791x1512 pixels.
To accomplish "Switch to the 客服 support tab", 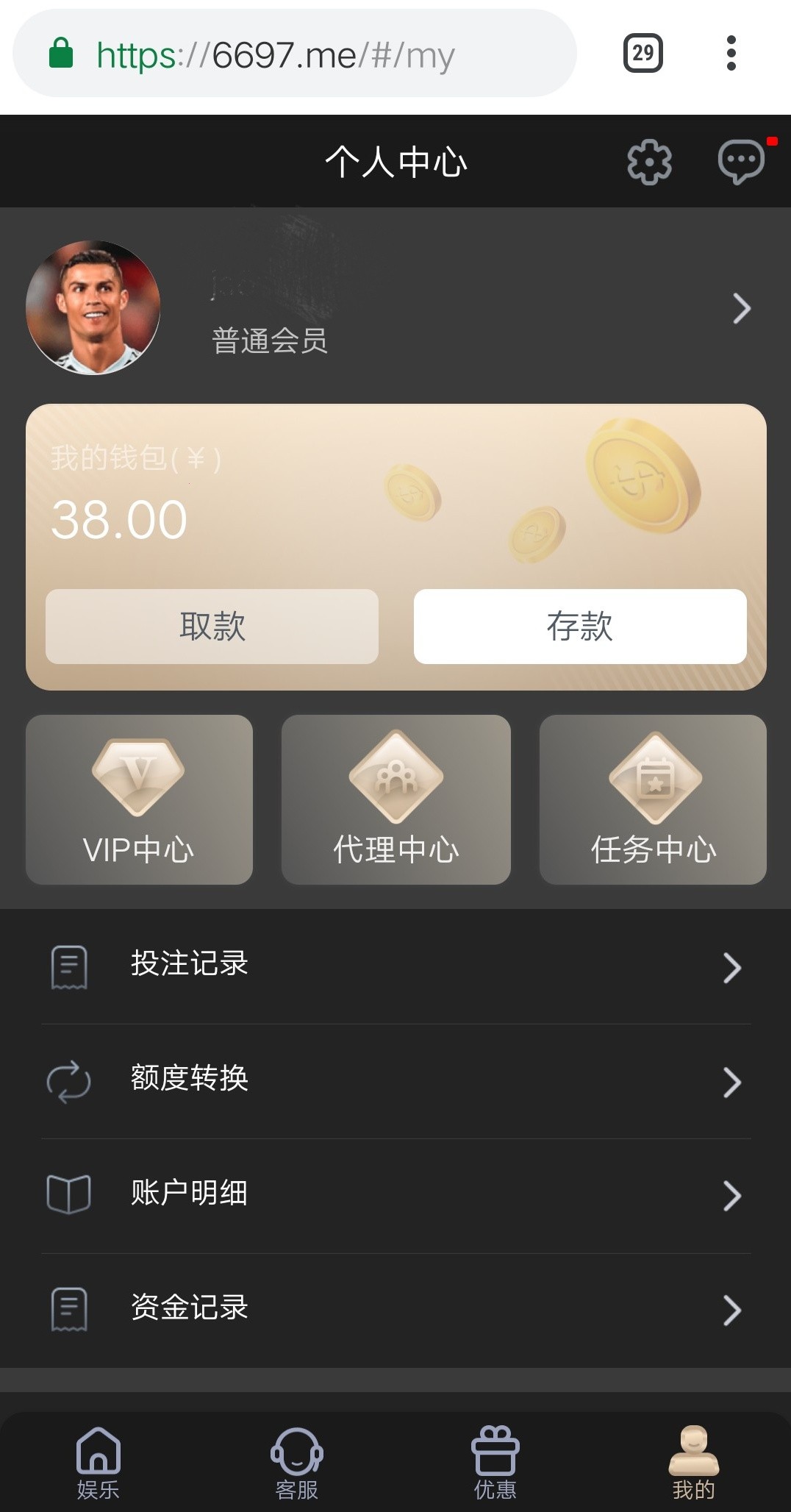I will 296,1462.
